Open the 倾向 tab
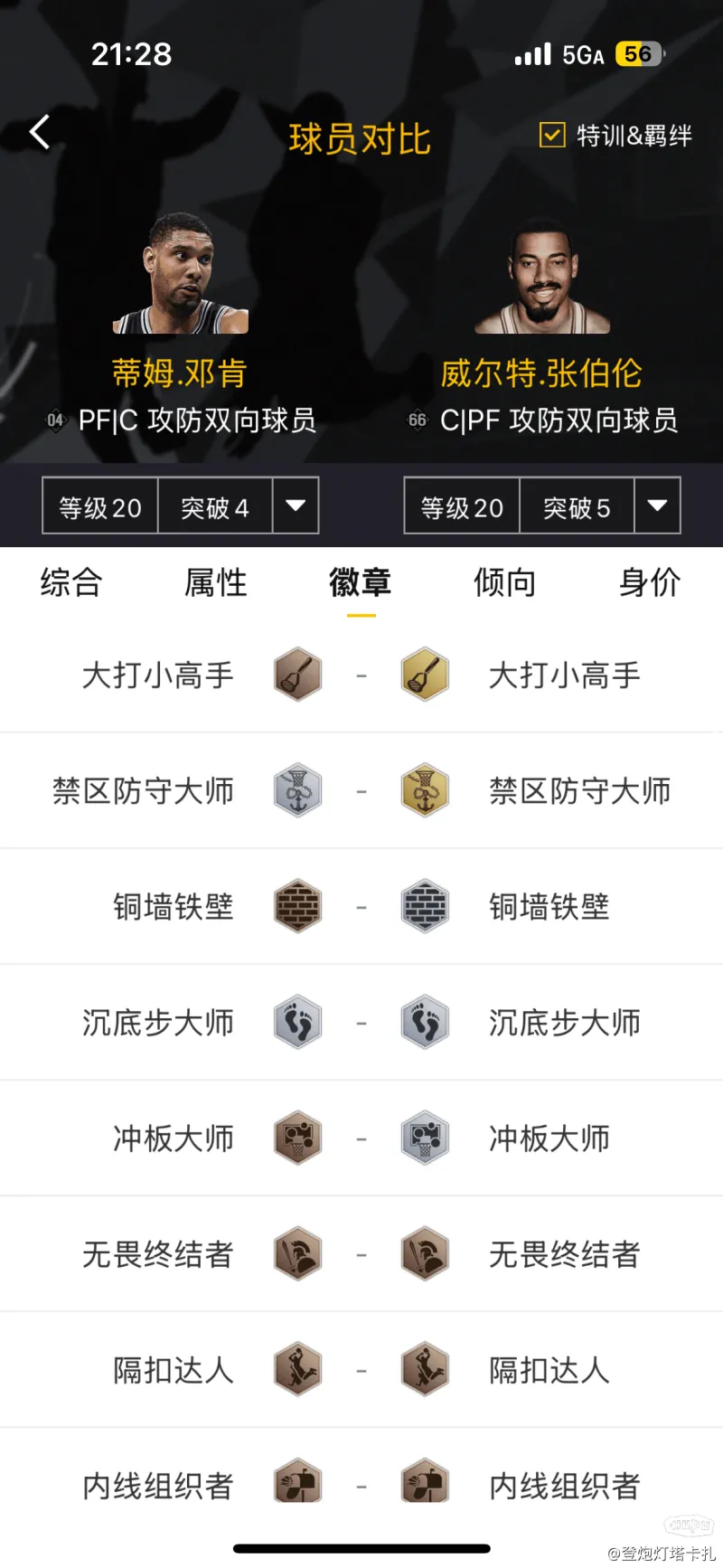This screenshot has width=723, height=1568. [505, 582]
